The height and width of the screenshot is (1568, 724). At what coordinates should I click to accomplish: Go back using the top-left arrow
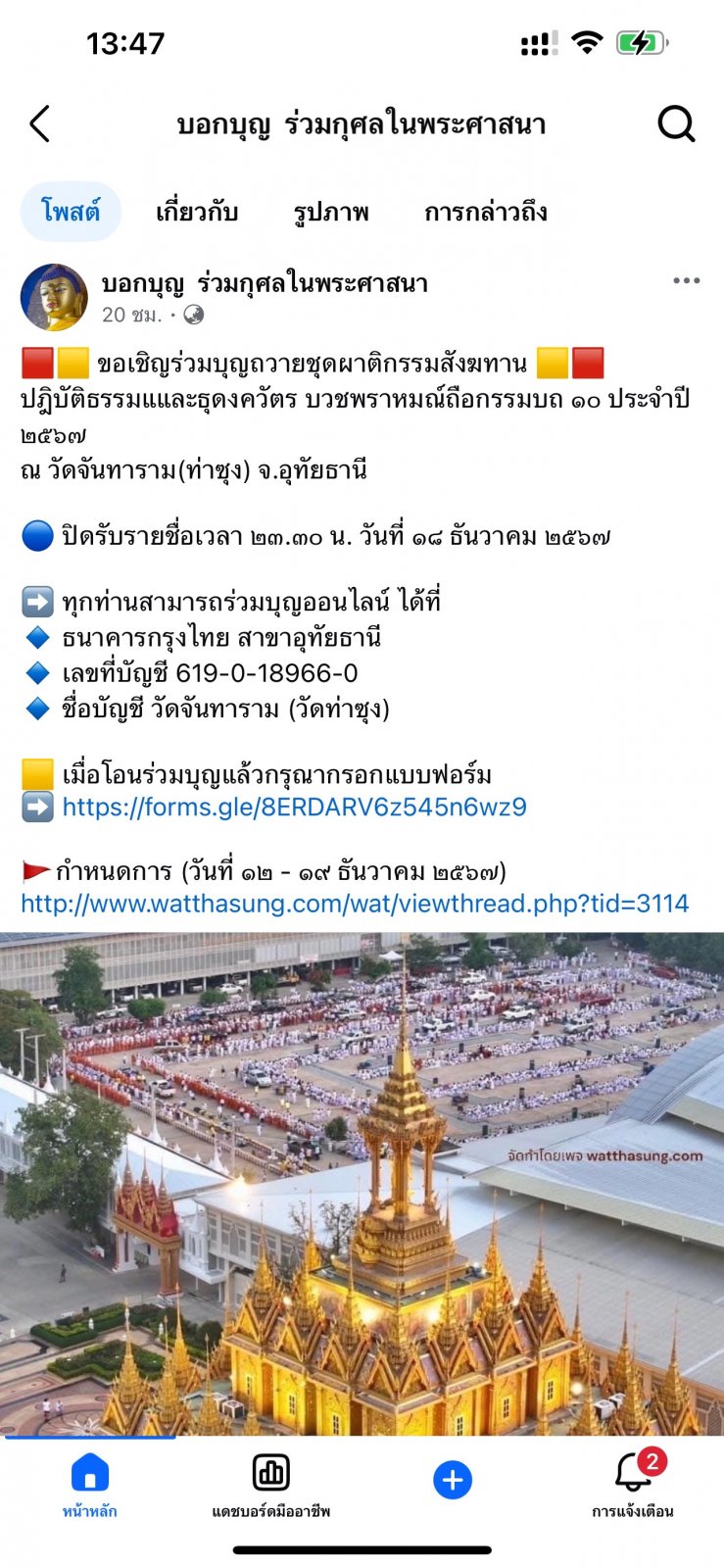pyautogui.click(x=39, y=124)
